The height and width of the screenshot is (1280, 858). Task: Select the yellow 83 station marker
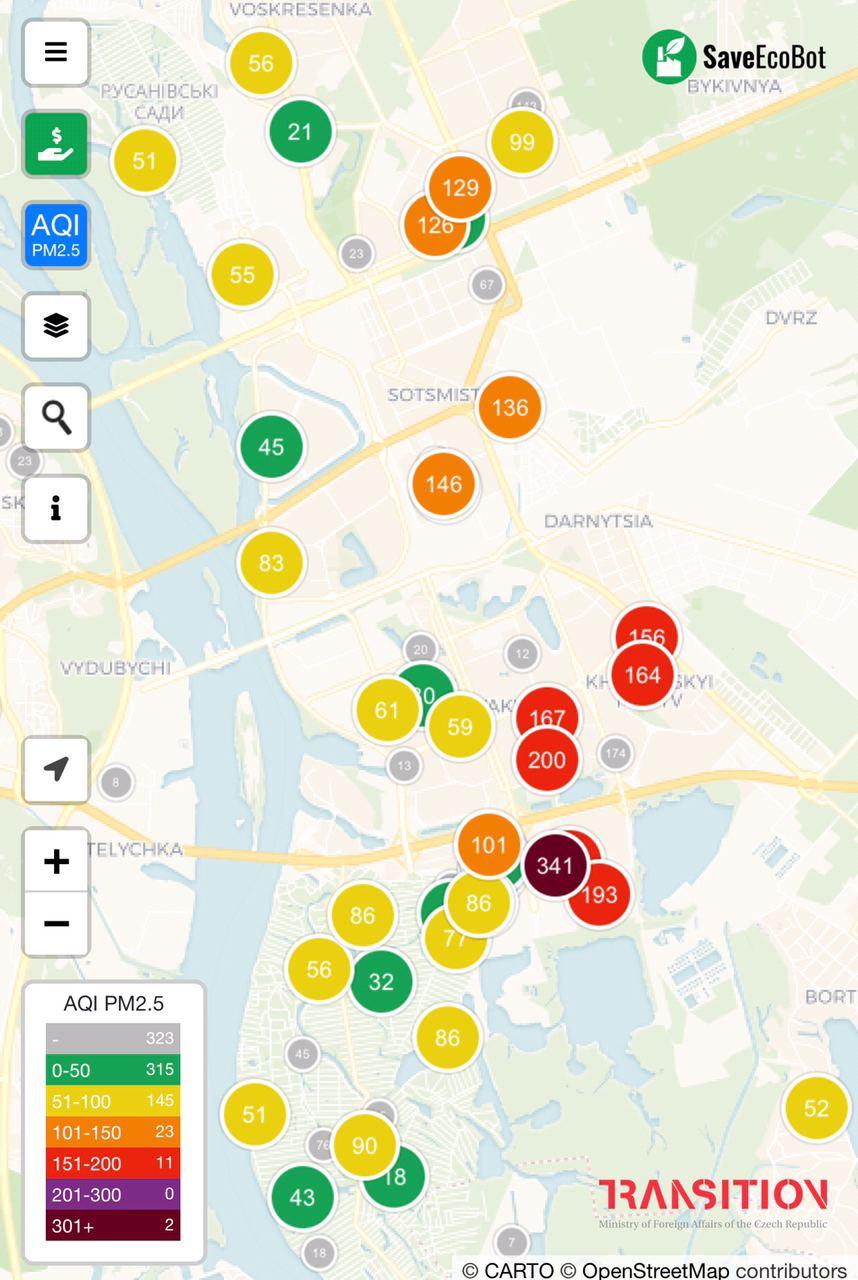[271, 563]
